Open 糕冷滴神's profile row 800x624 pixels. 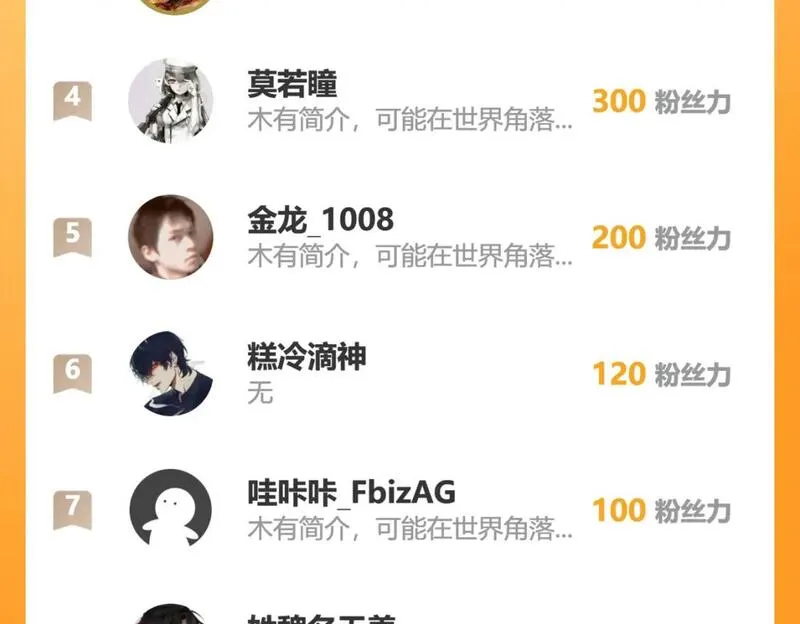400,373
